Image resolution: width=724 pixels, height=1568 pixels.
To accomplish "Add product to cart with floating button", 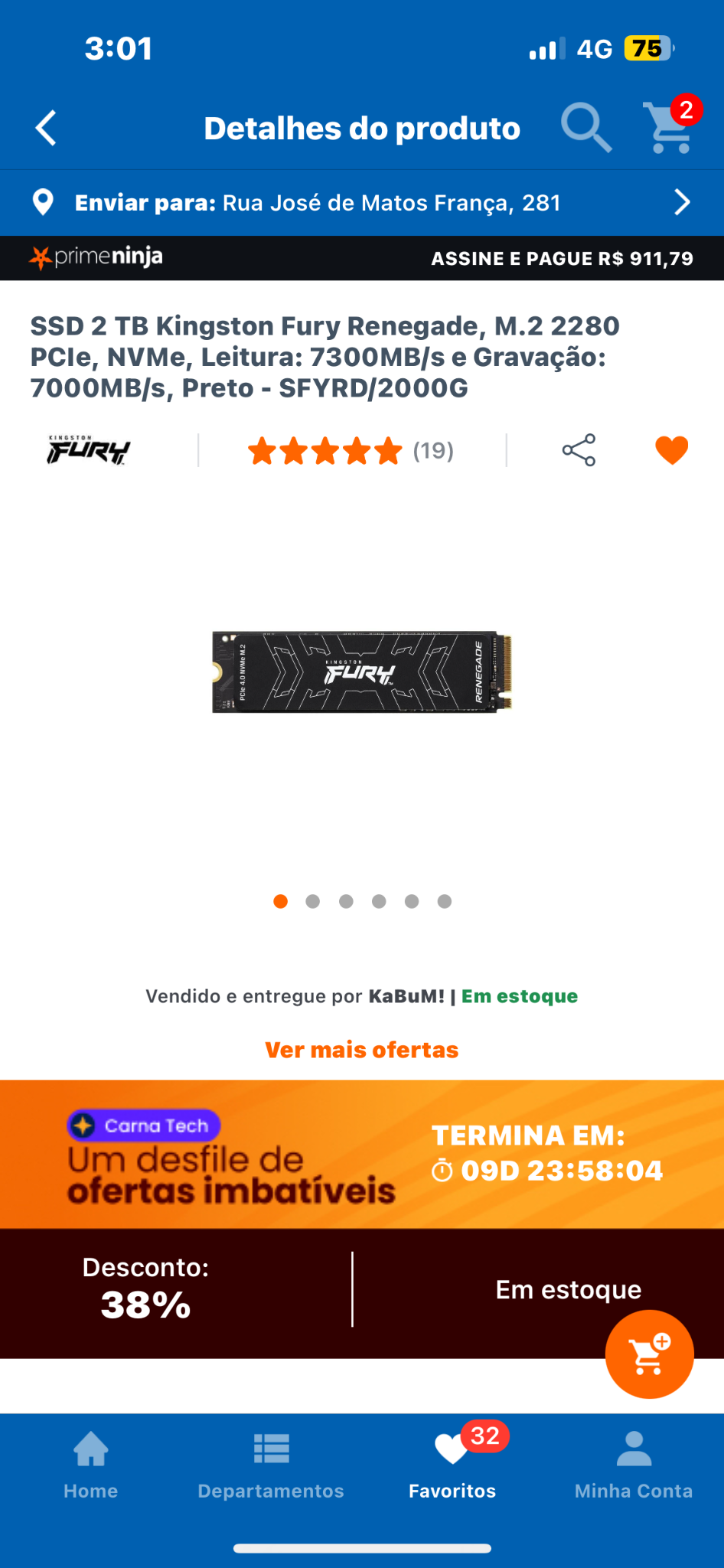I will point(649,1354).
